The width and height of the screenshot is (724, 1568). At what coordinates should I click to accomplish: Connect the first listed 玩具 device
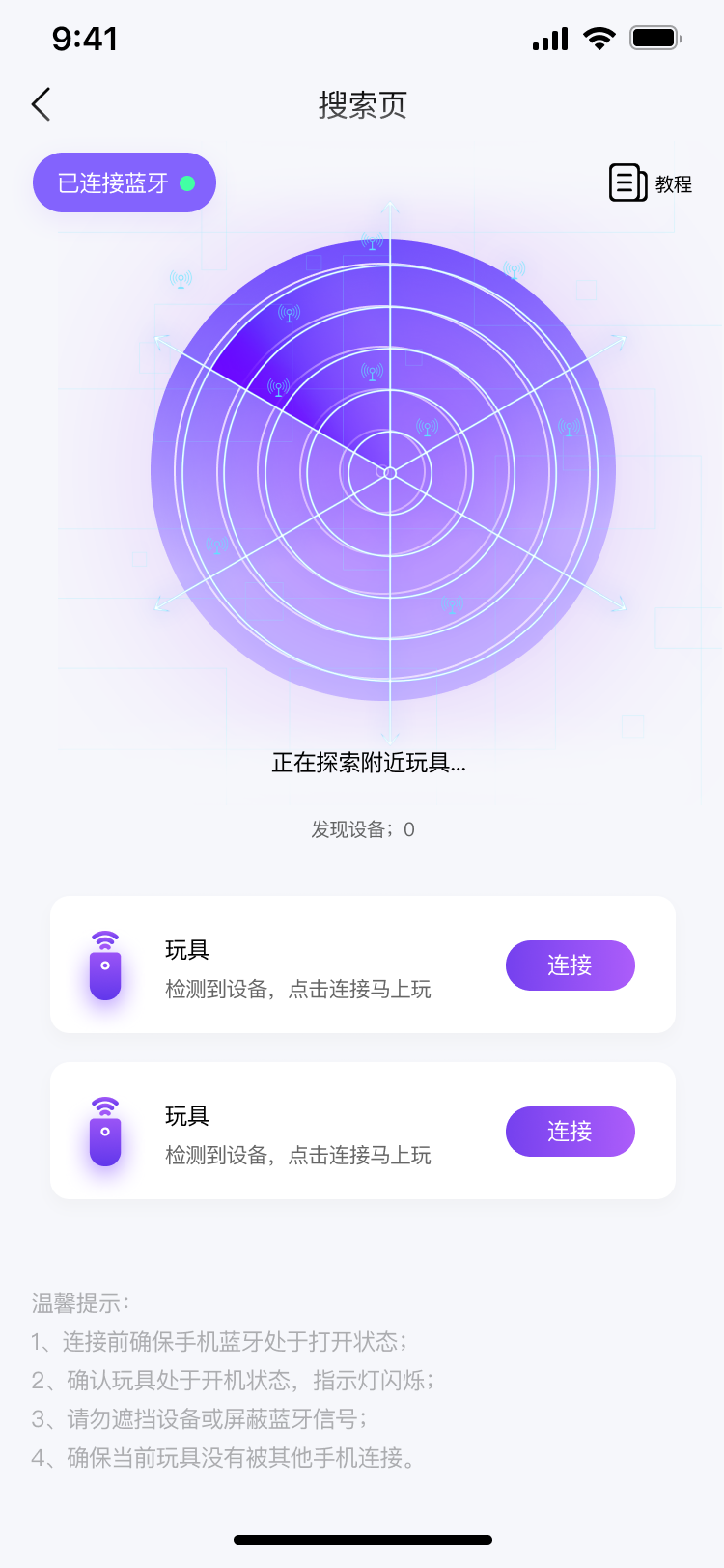click(570, 966)
